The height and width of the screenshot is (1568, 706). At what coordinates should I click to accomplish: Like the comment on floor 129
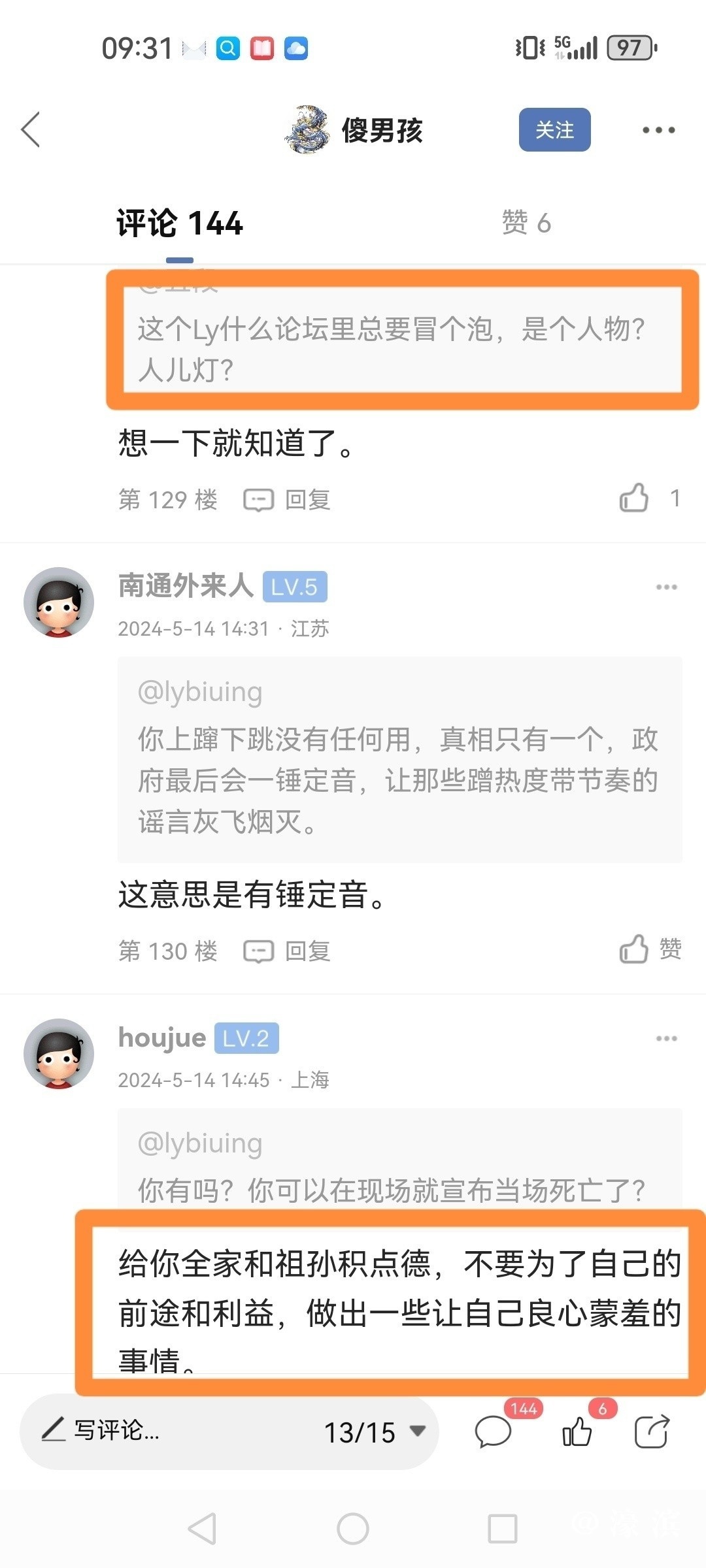tap(634, 498)
